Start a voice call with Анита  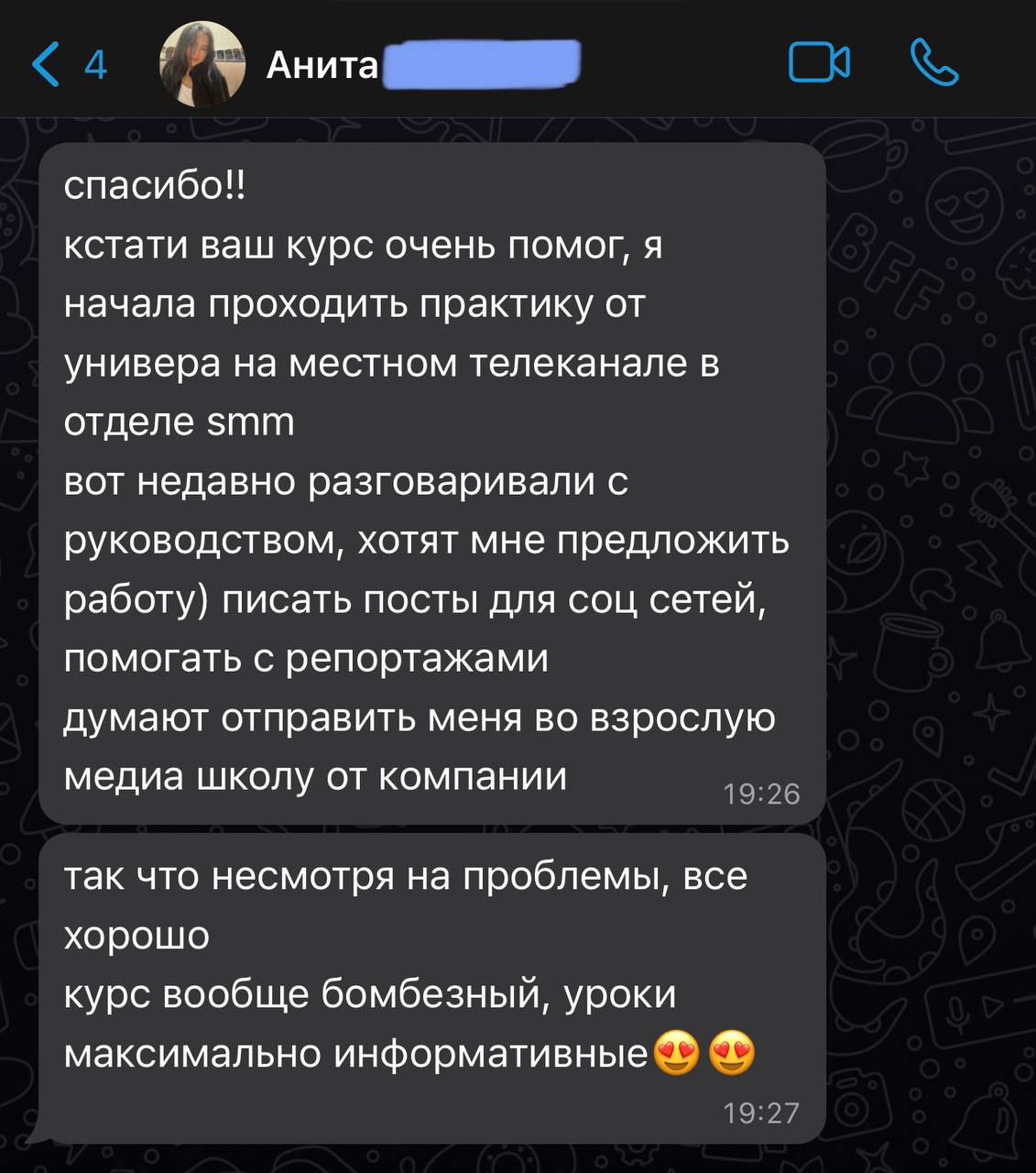[x=934, y=64]
